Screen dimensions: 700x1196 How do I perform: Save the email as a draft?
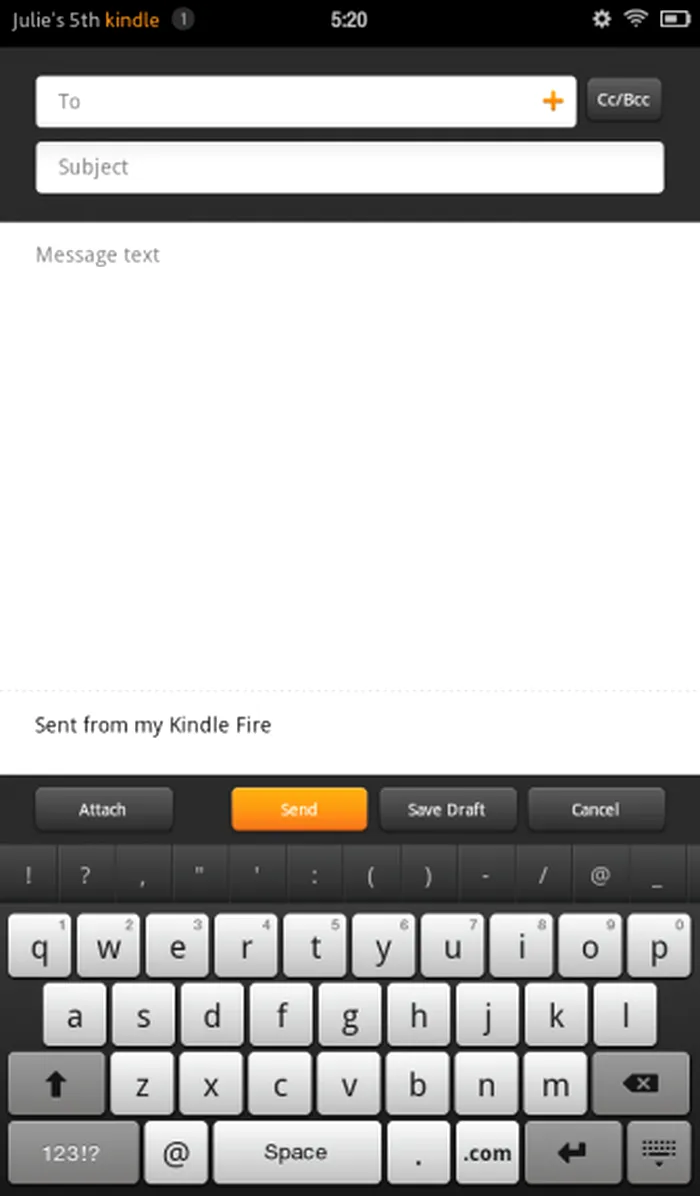pos(447,809)
